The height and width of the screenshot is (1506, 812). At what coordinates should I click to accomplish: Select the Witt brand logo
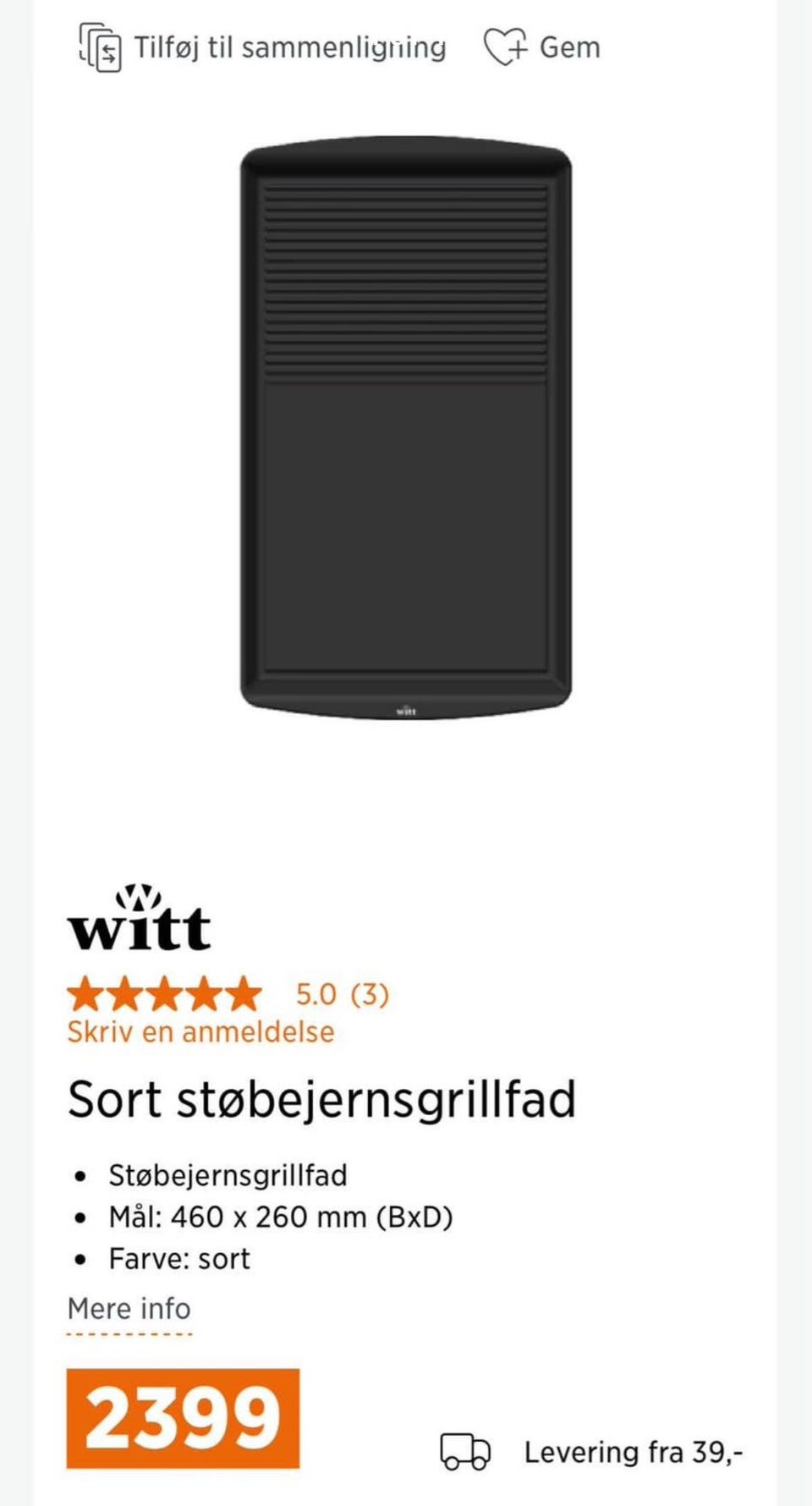(x=140, y=920)
